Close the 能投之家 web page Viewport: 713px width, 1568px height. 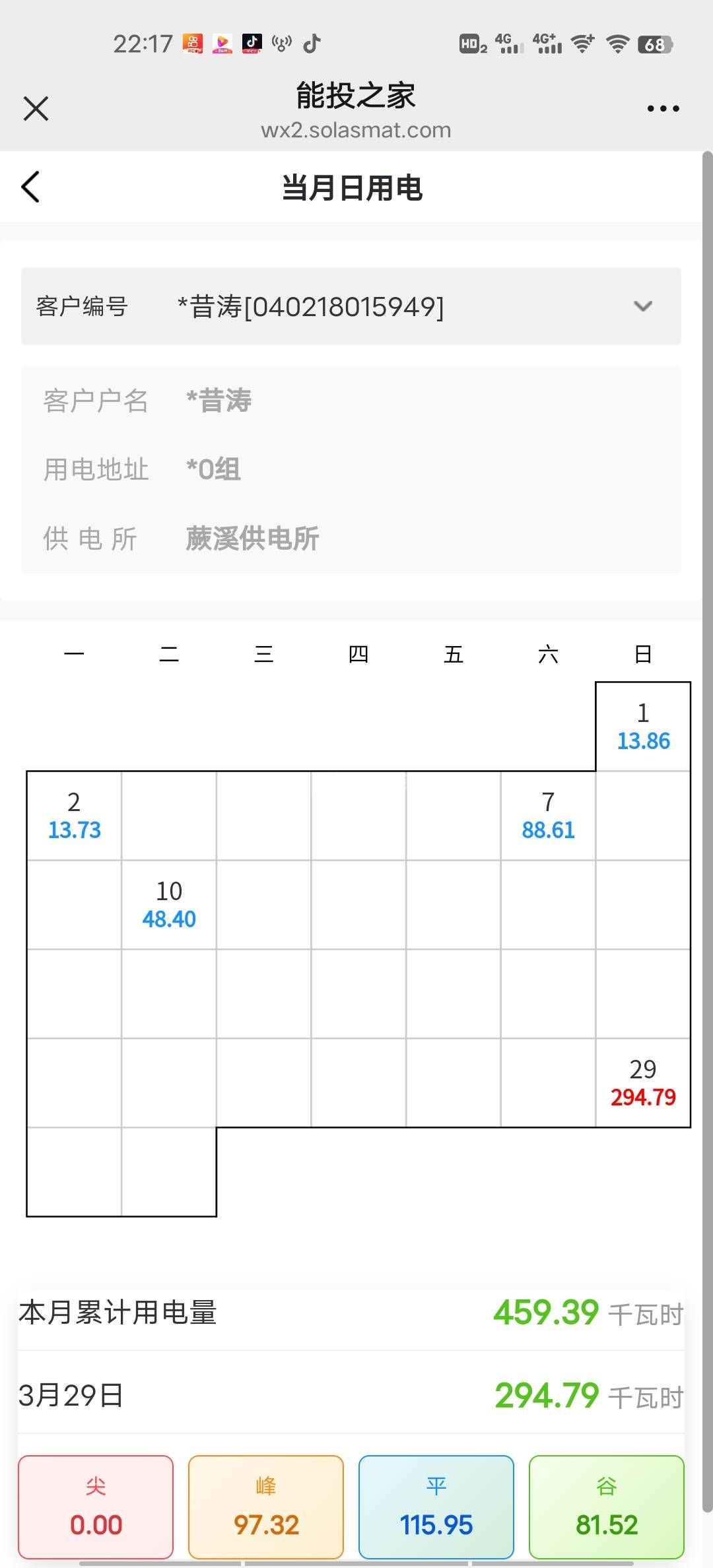[x=36, y=108]
